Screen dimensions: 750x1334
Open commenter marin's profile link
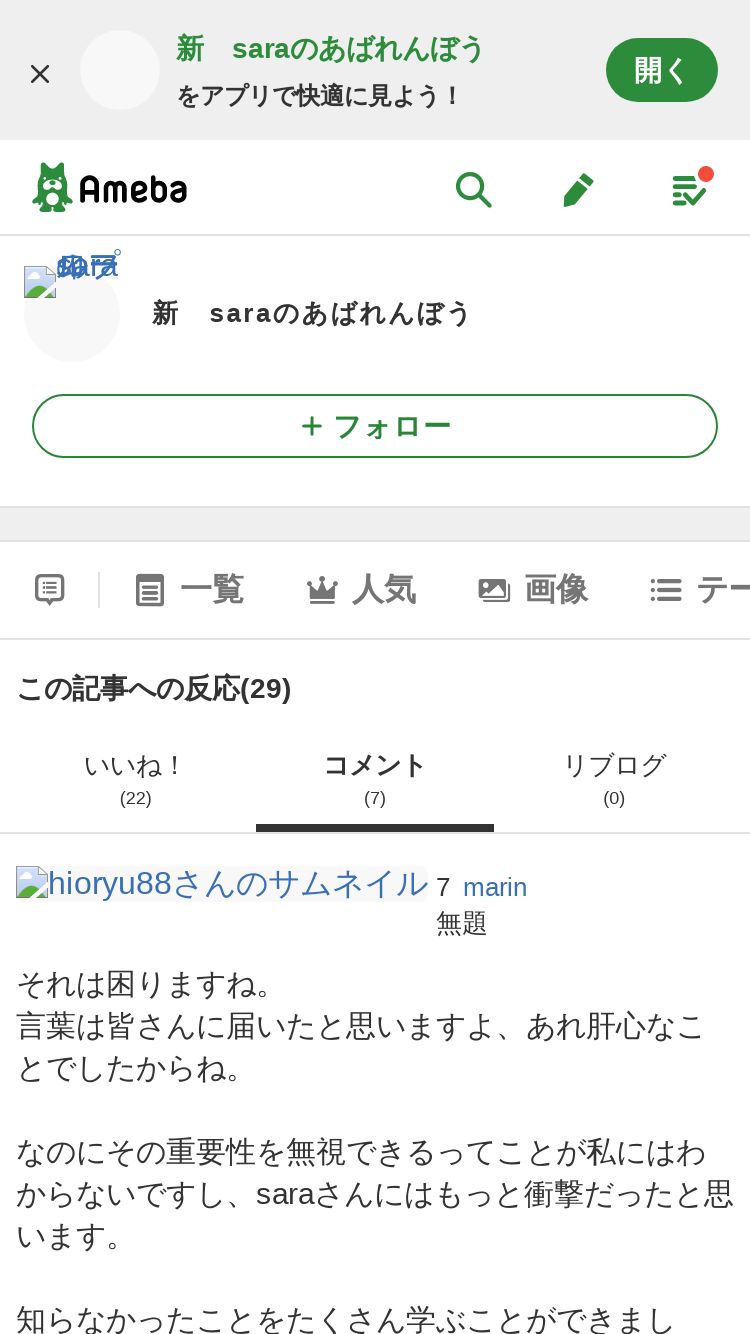click(494, 887)
